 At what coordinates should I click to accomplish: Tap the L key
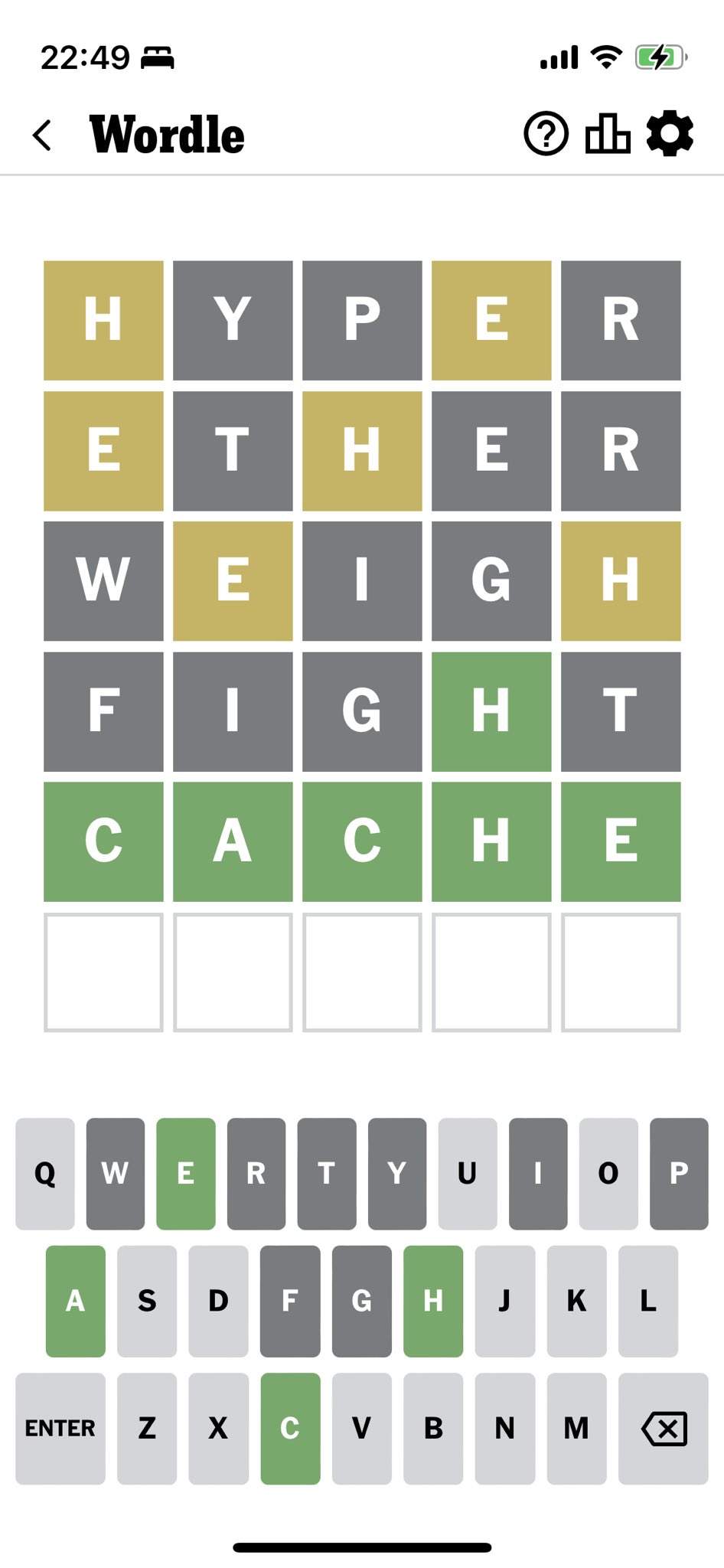[648, 1300]
